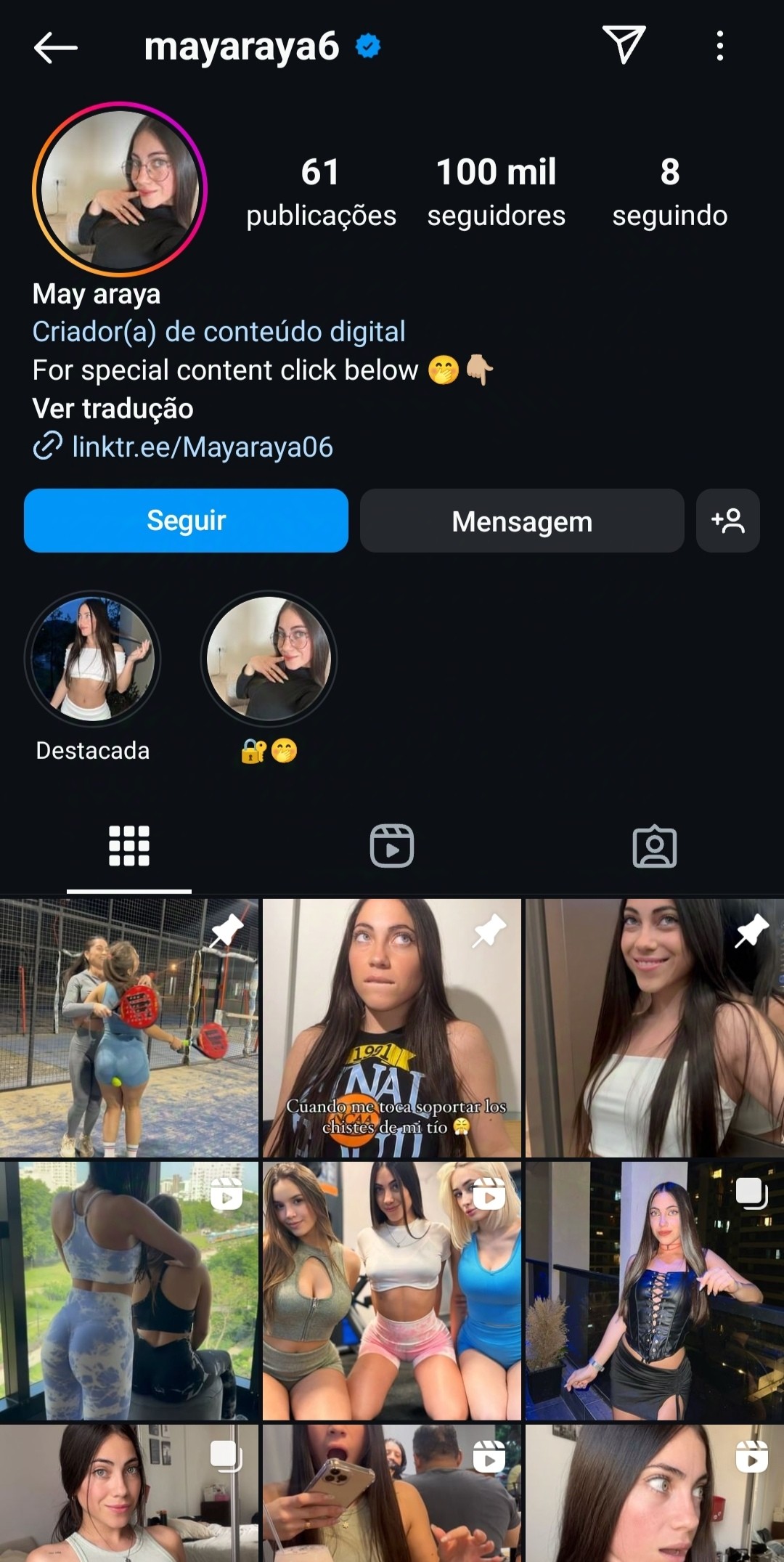Tap Ver tradução to translate bio

(113, 408)
